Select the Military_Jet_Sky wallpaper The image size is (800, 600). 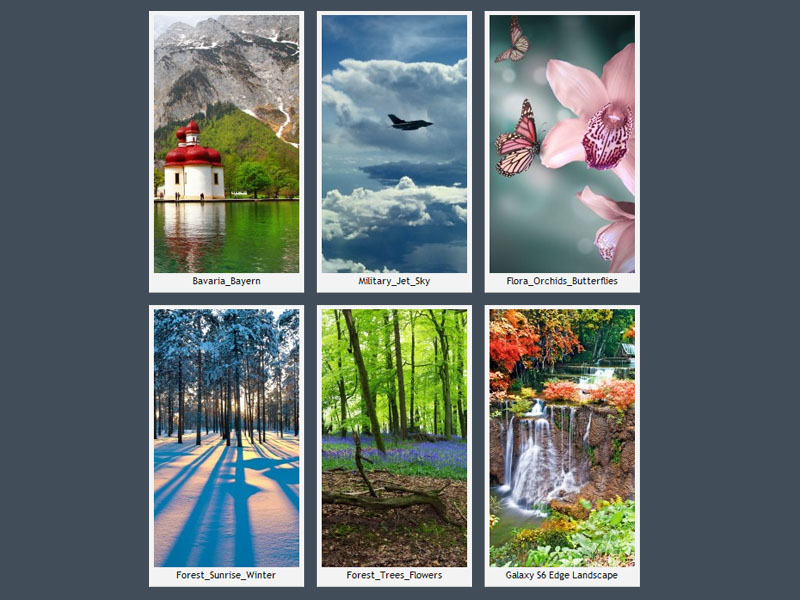pyautogui.click(x=394, y=144)
